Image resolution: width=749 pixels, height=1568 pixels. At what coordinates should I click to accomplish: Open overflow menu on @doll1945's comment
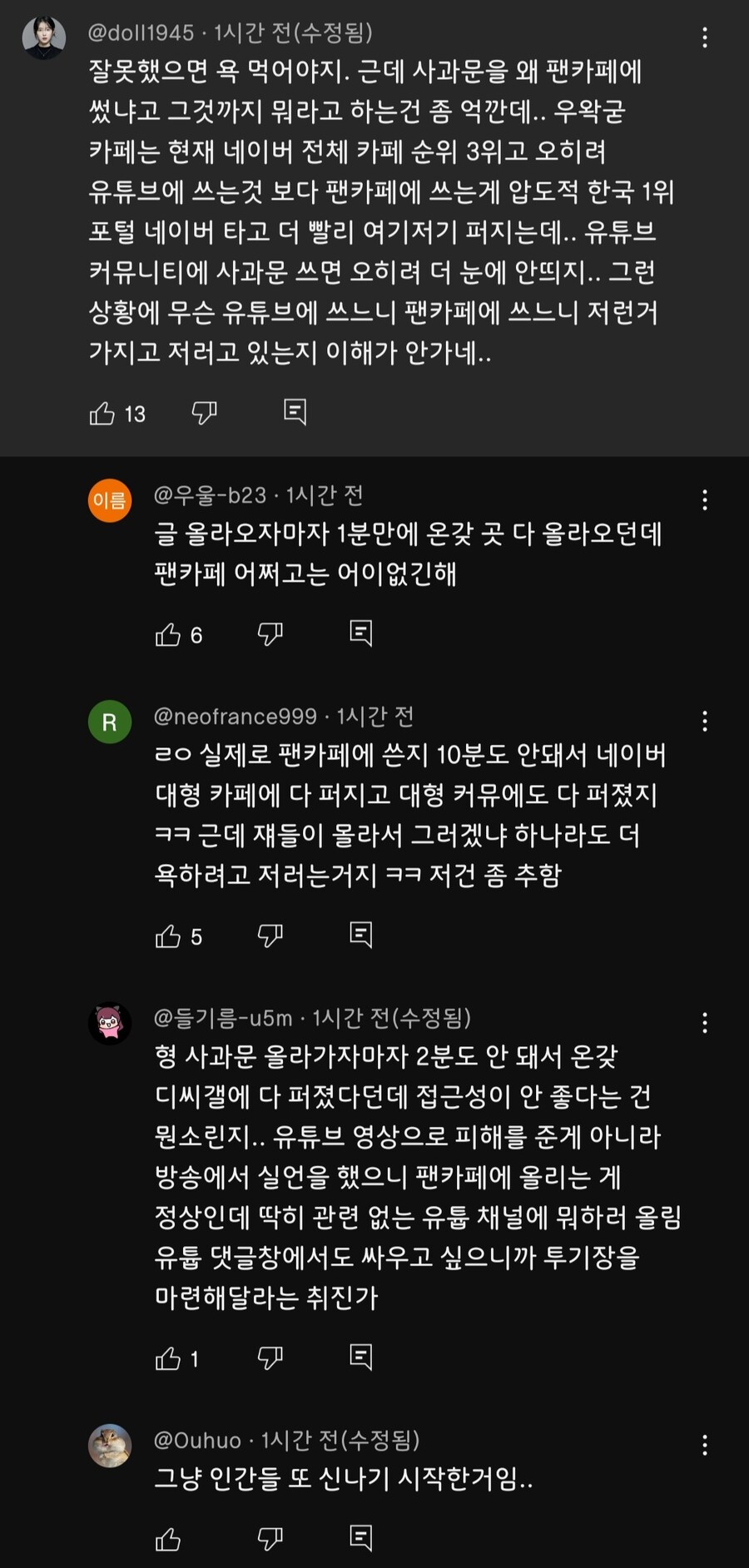[x=705, y=37]
